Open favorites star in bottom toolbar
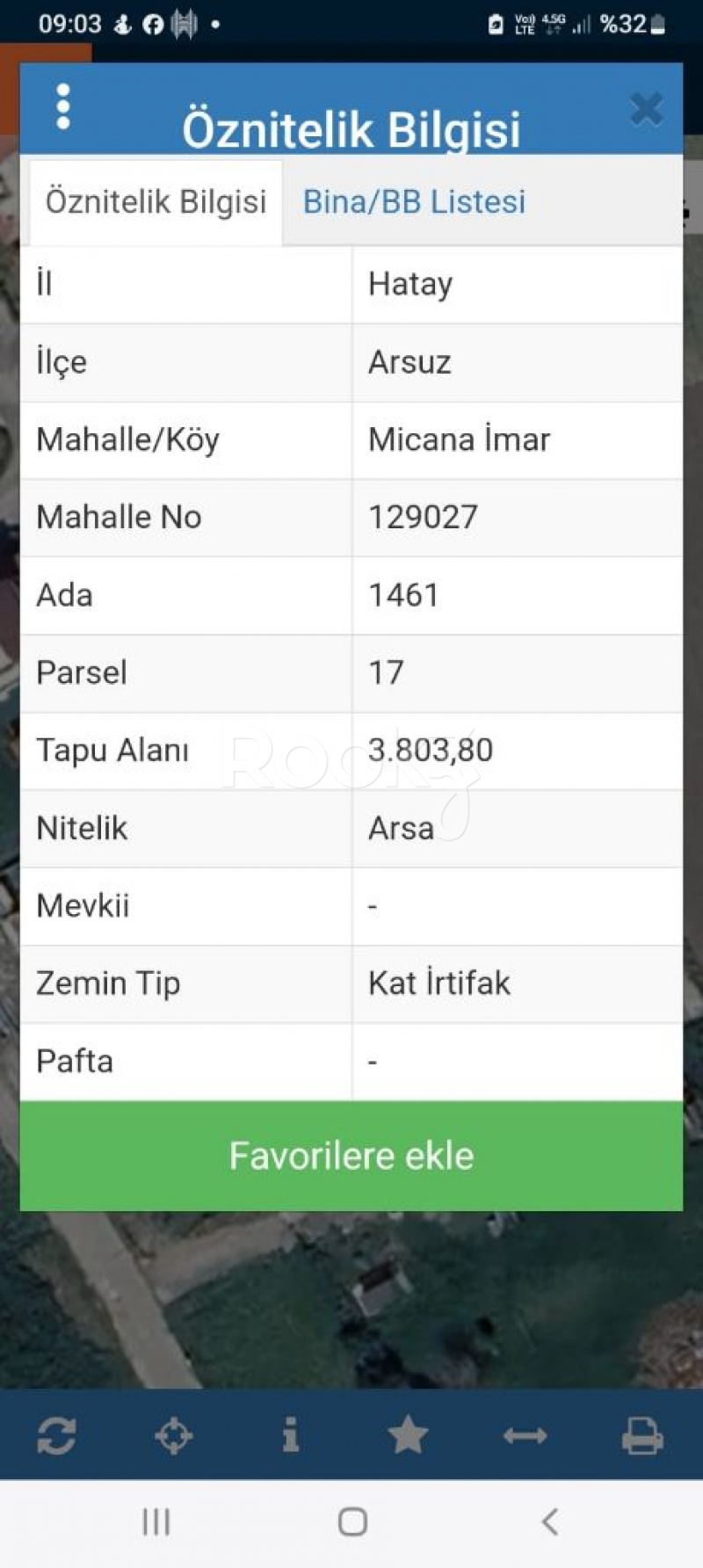703x1568 pixels. coord(408,1435)
